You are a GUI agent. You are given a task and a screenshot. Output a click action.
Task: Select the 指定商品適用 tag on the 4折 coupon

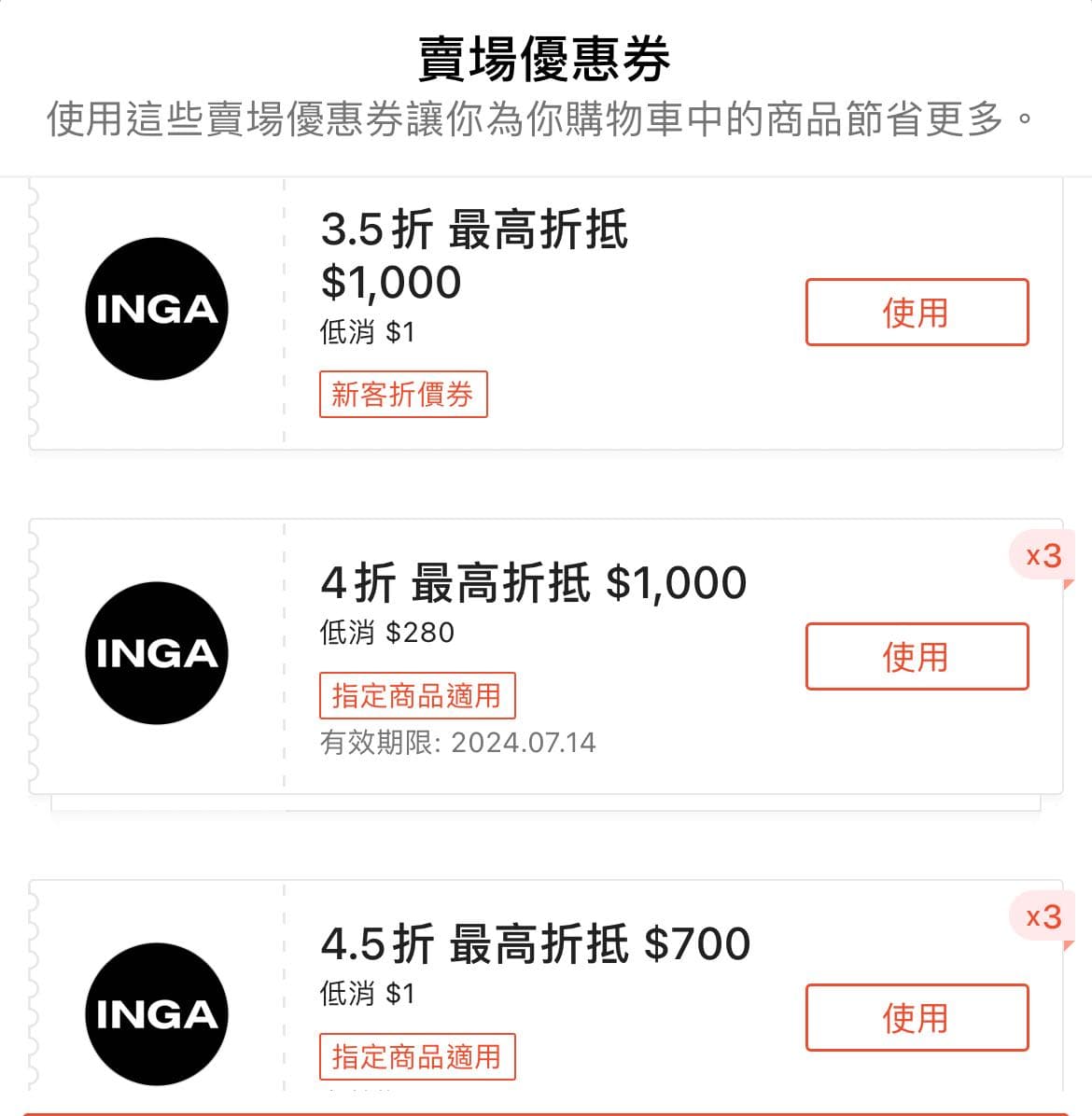(417, 694)
